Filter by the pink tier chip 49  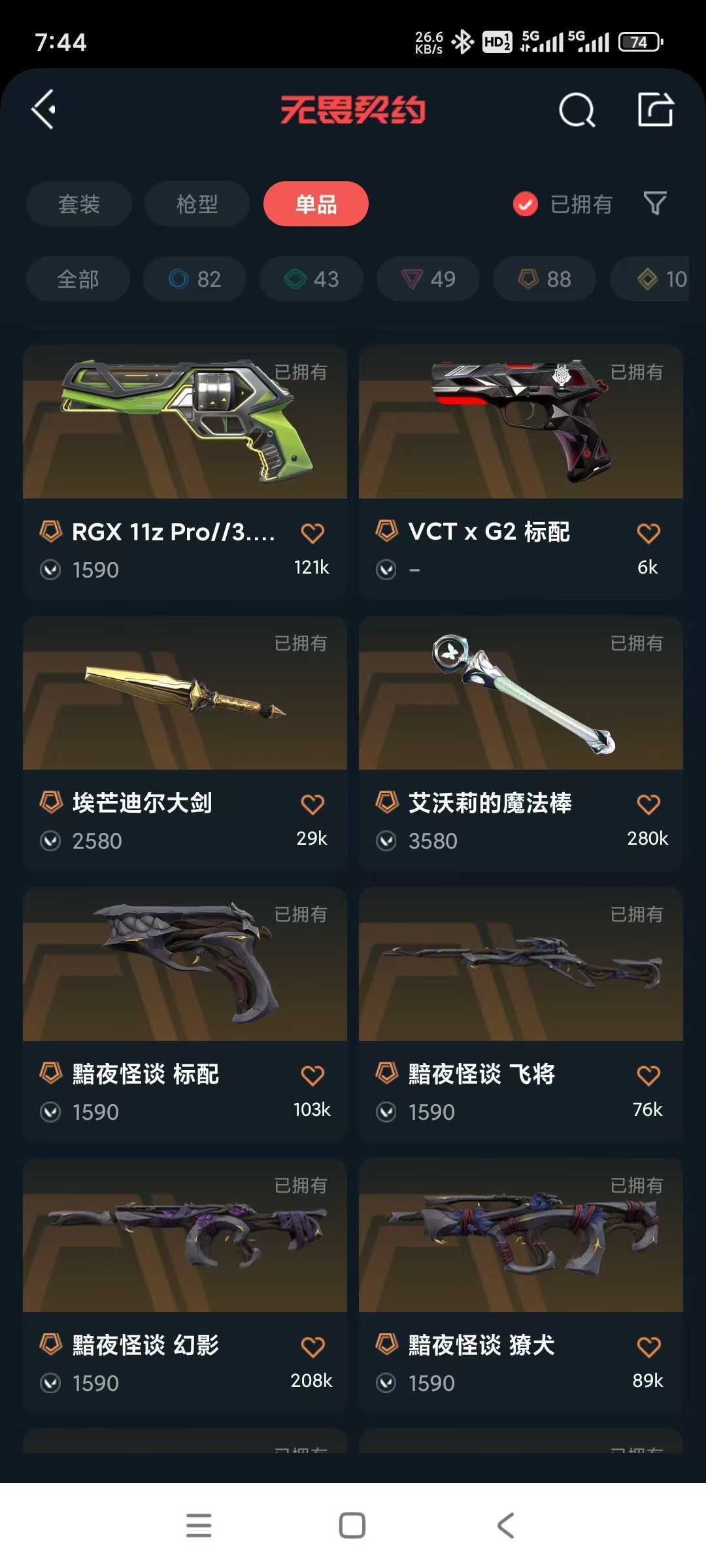pos(428,279)
